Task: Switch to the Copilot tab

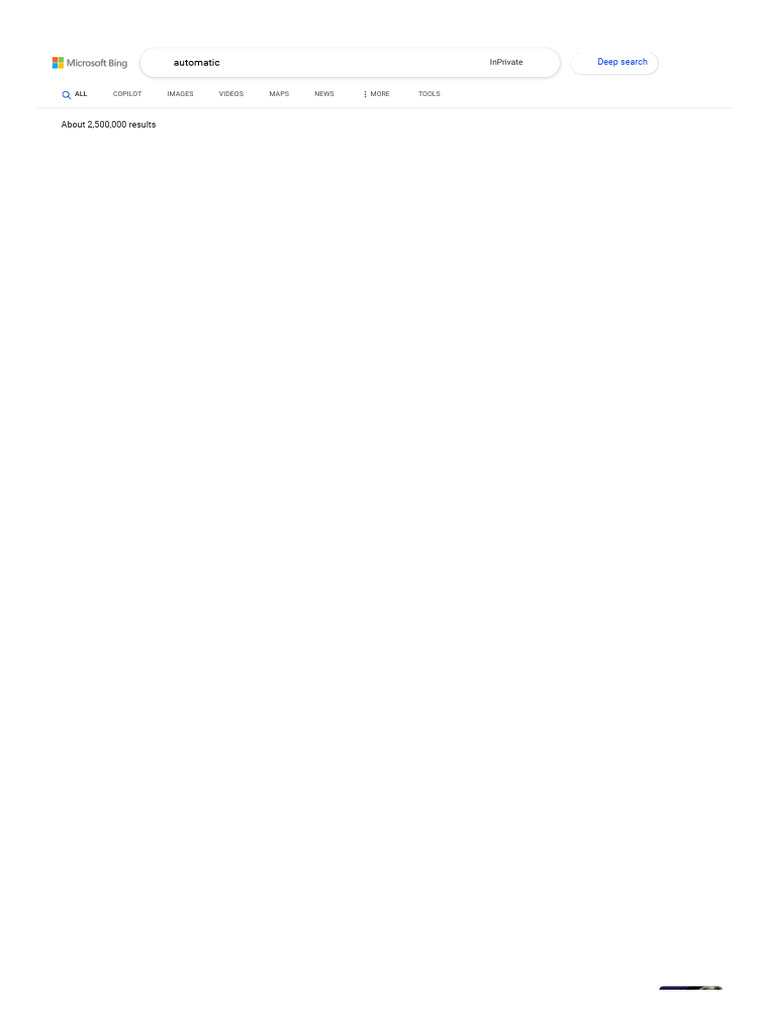Action: (x=127, y=94)
